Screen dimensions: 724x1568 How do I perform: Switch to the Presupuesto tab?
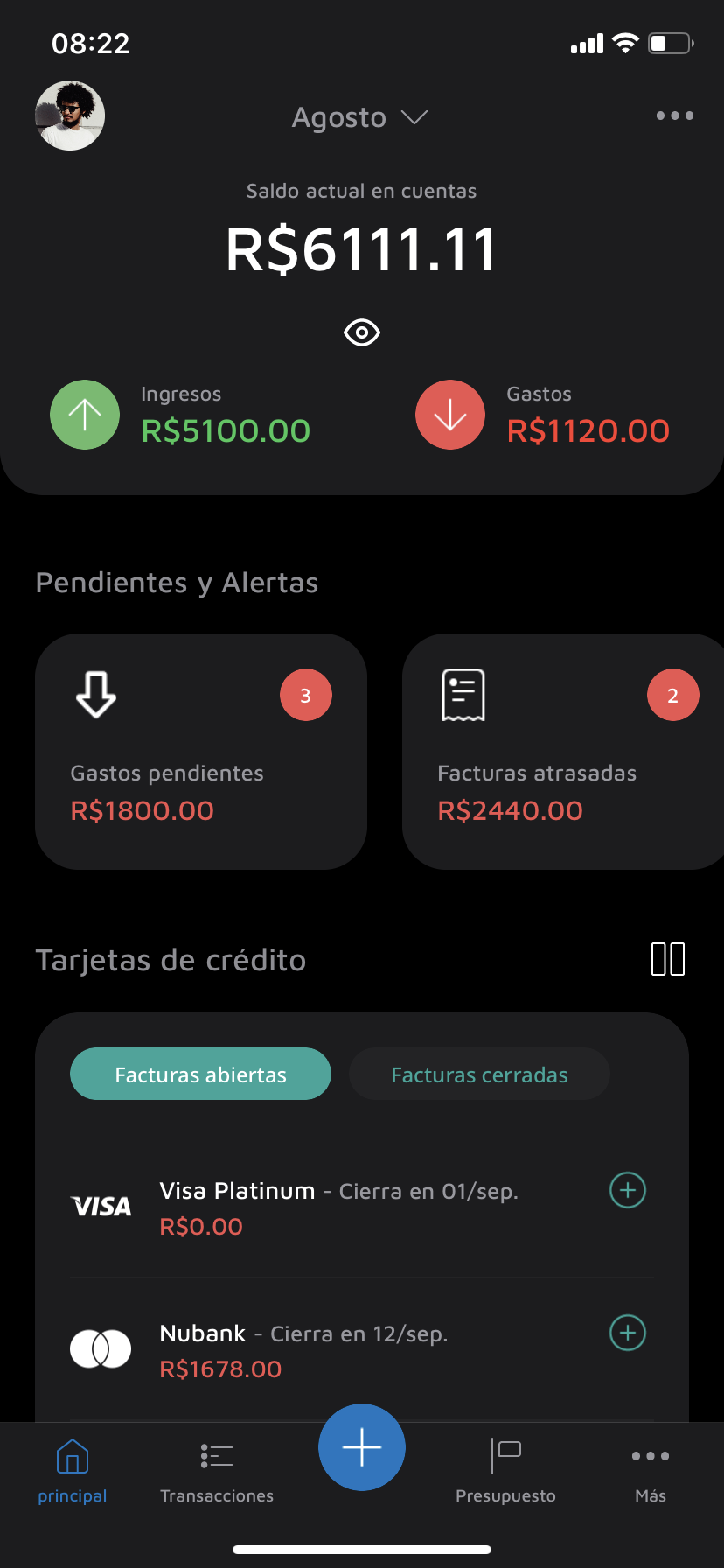(505, 1470)
